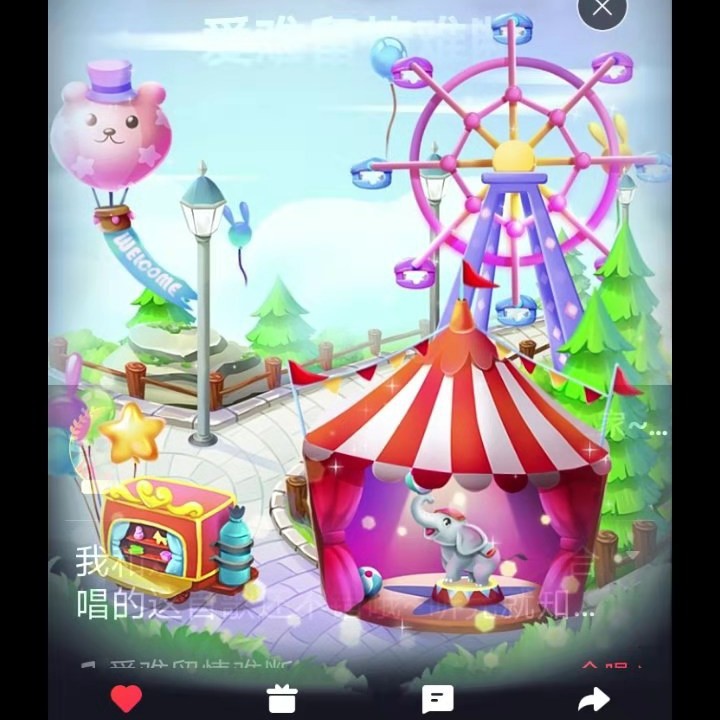Image resolution: width=720 pixels, height=720 pixels.
Task: Like this song with the heart icon
Action: pyautogui.click(x=126, y=698)
